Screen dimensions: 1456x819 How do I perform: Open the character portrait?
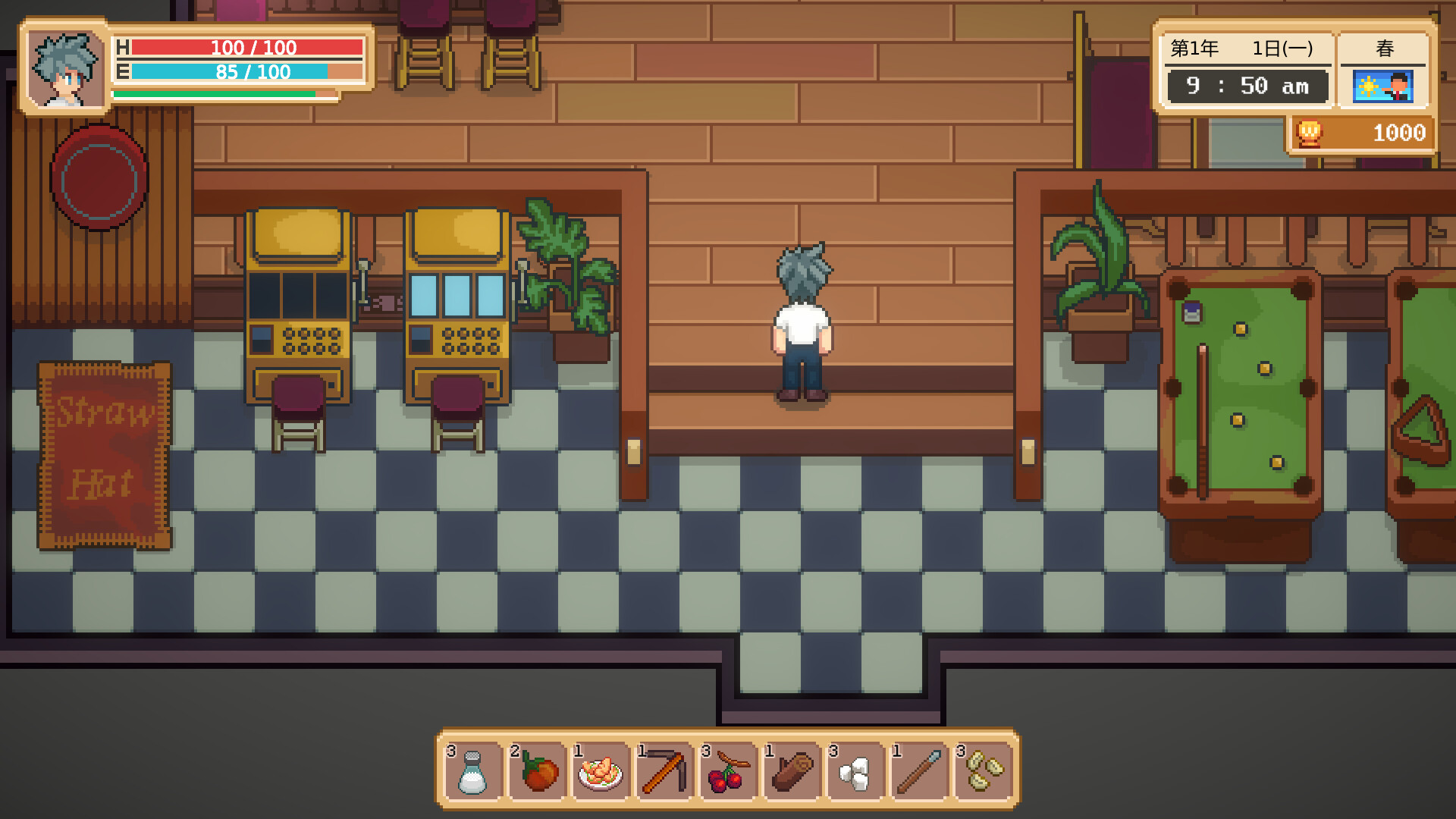point(65,68)
